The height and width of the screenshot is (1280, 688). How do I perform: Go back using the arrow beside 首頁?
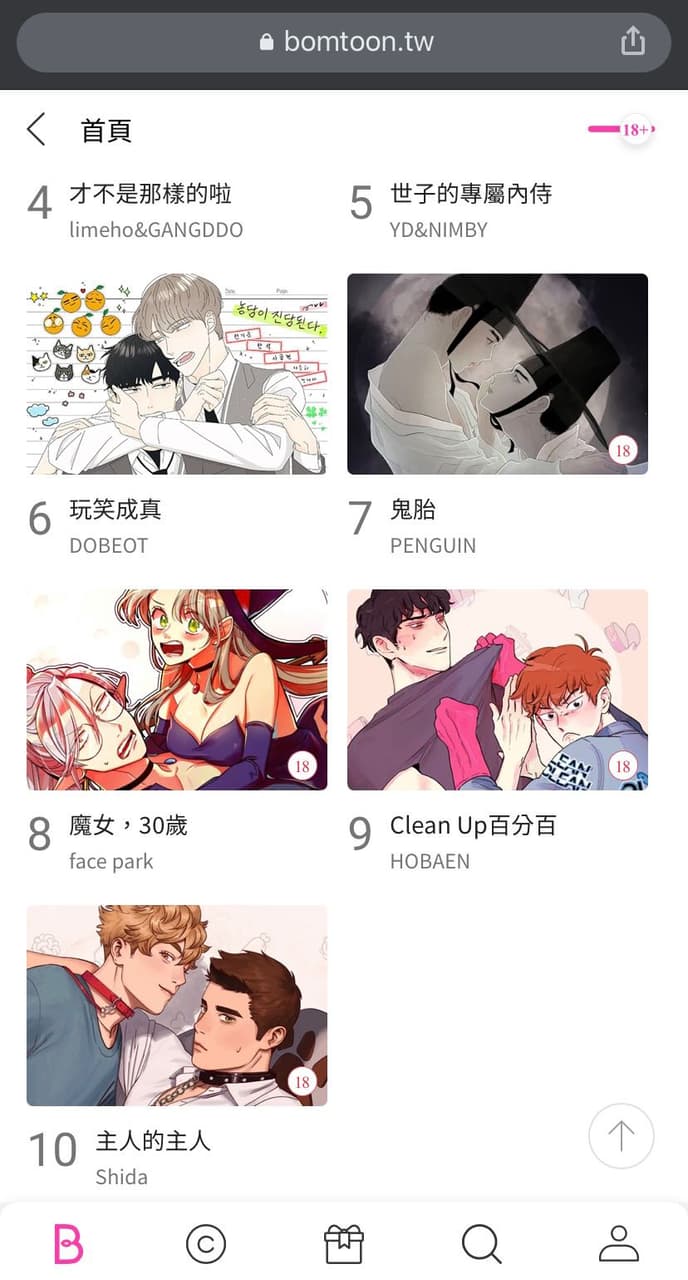(36, 130)
